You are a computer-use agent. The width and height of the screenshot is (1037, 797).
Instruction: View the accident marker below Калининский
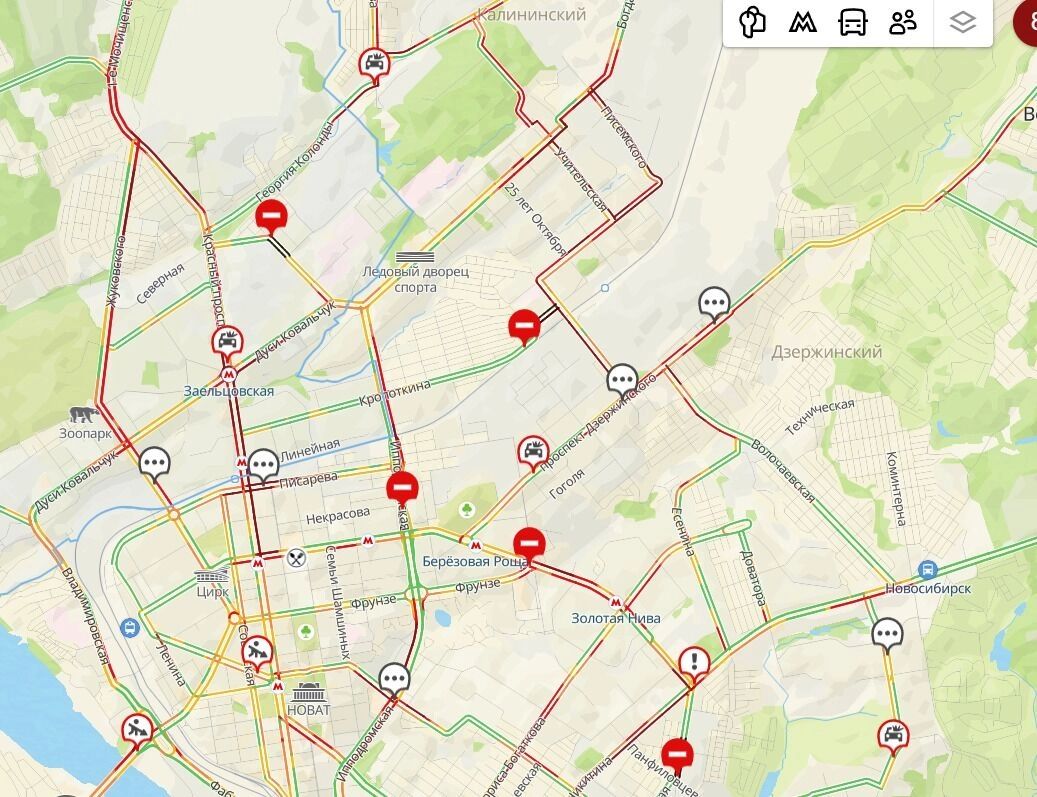point(374,66)
